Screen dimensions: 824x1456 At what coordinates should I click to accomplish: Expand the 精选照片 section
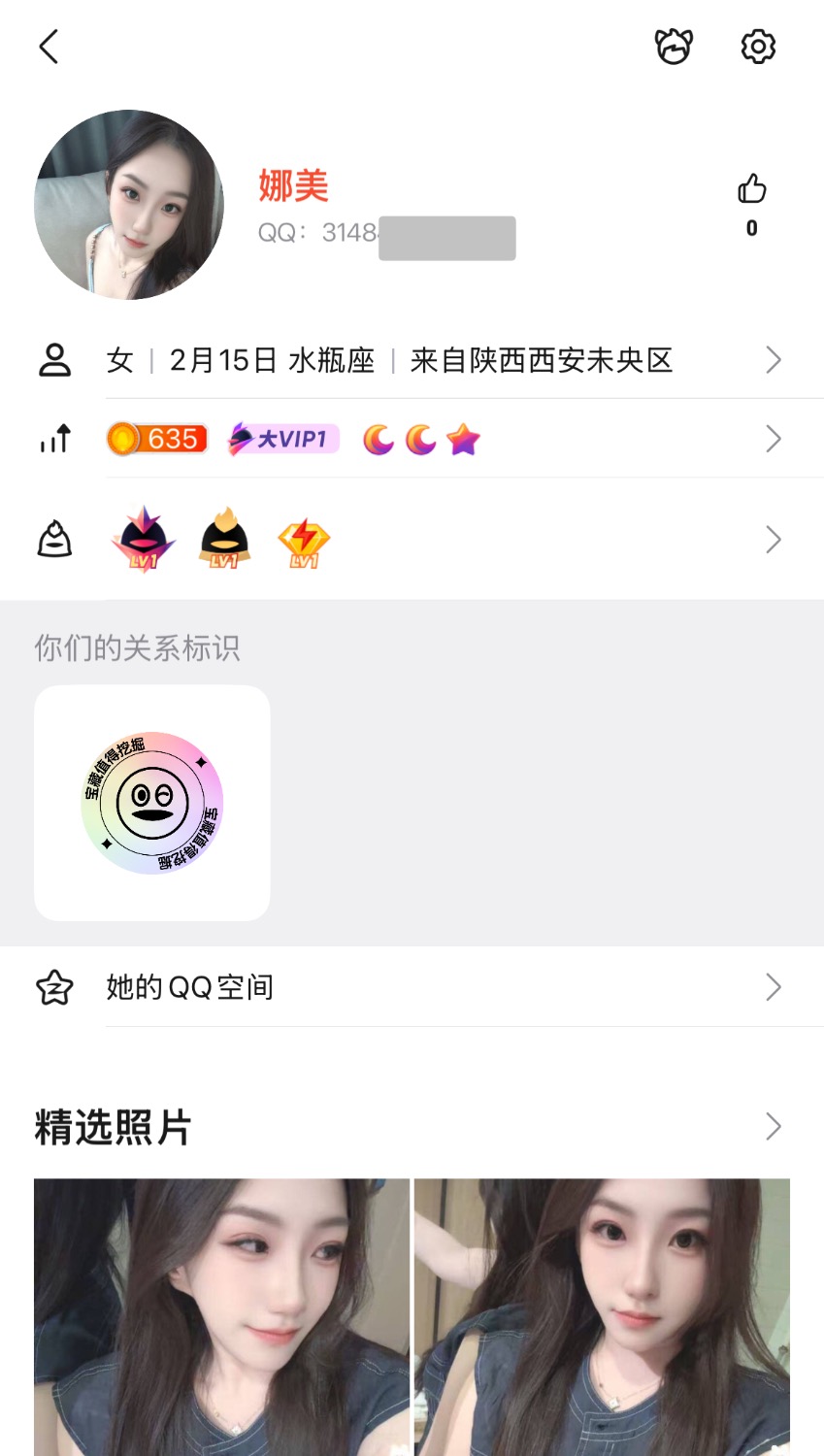click(x=773, y=1127)
